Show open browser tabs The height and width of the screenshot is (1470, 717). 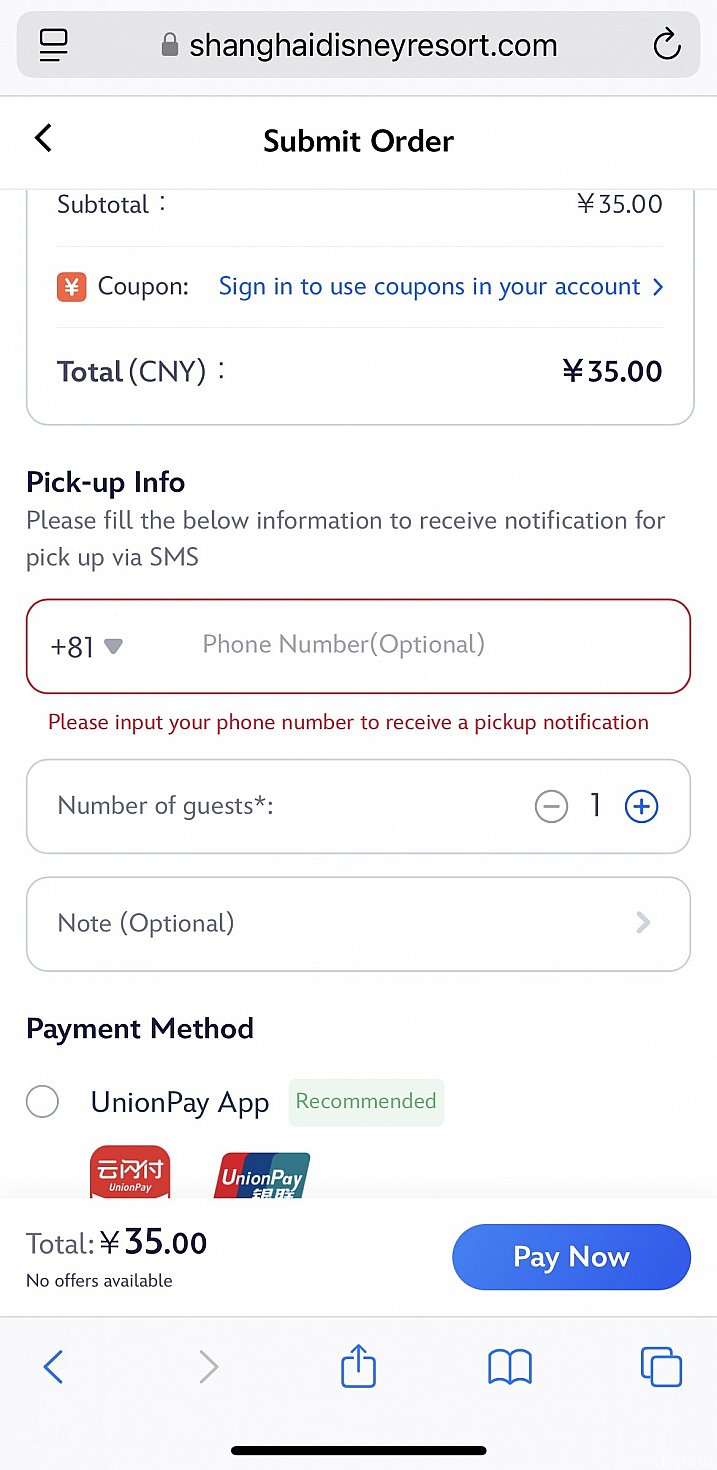pyautogui.click(x=660, y=1366)
